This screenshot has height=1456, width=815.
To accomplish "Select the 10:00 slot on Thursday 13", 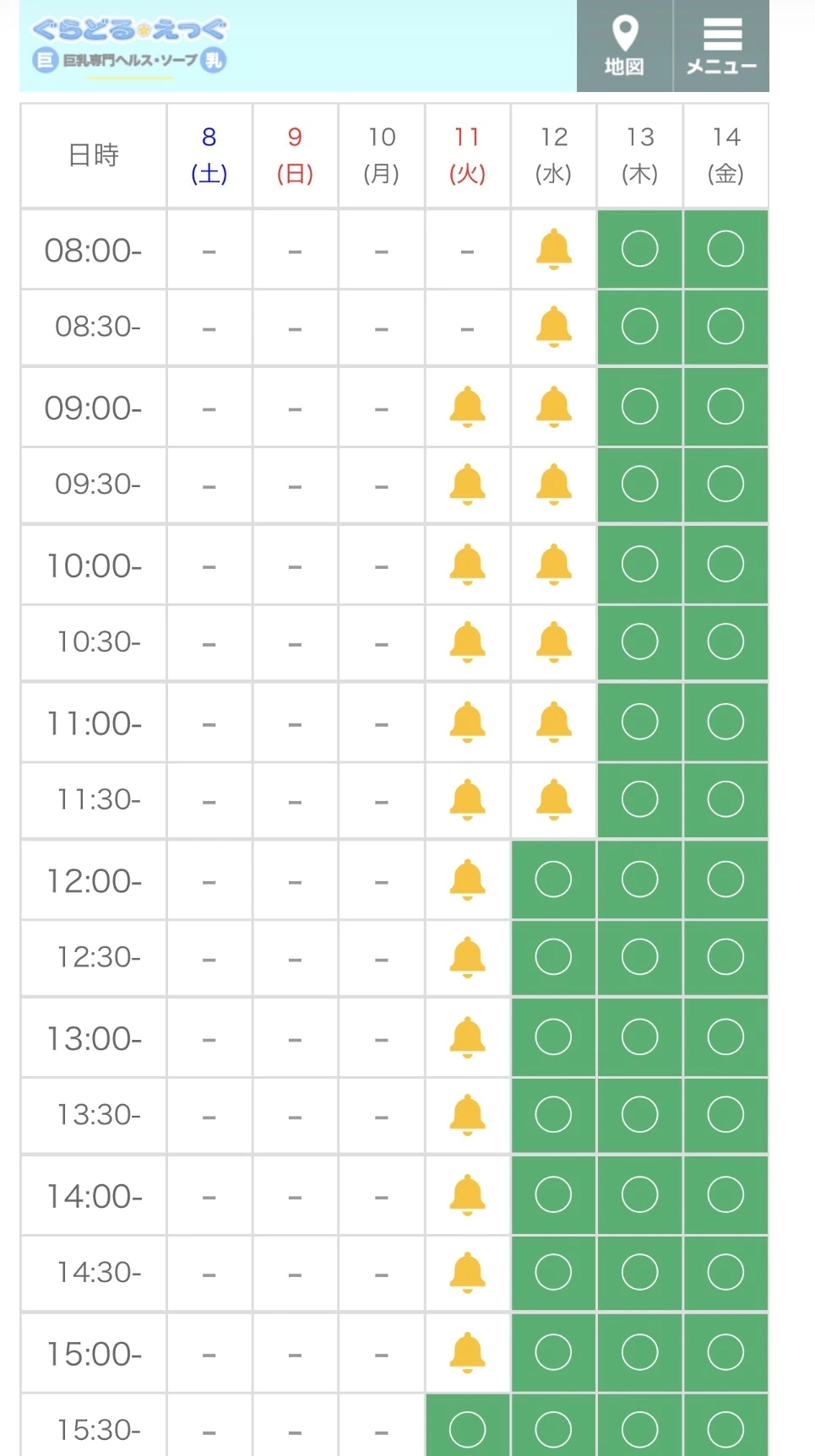I will tap(639, 564).
